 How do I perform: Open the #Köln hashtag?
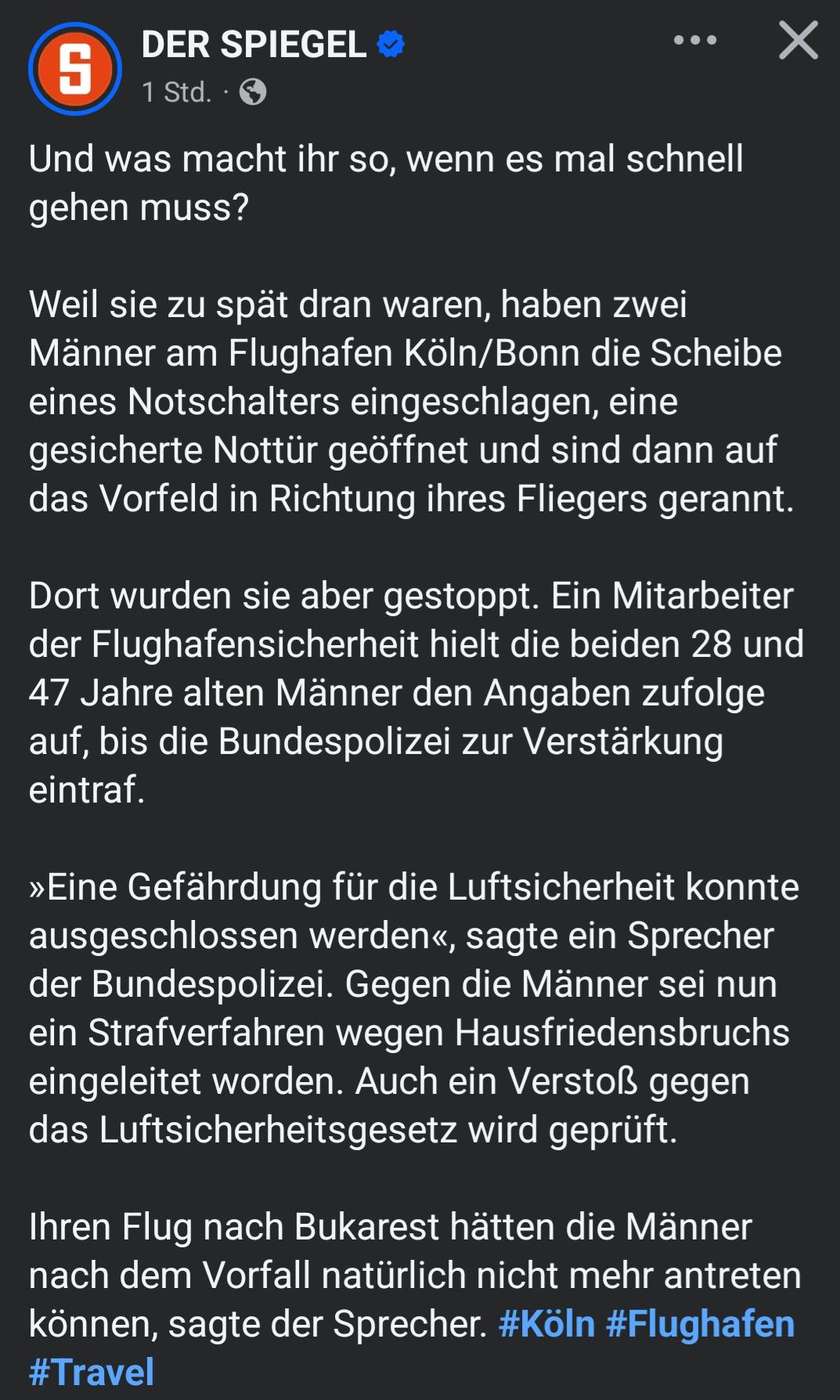point(546,1324)
